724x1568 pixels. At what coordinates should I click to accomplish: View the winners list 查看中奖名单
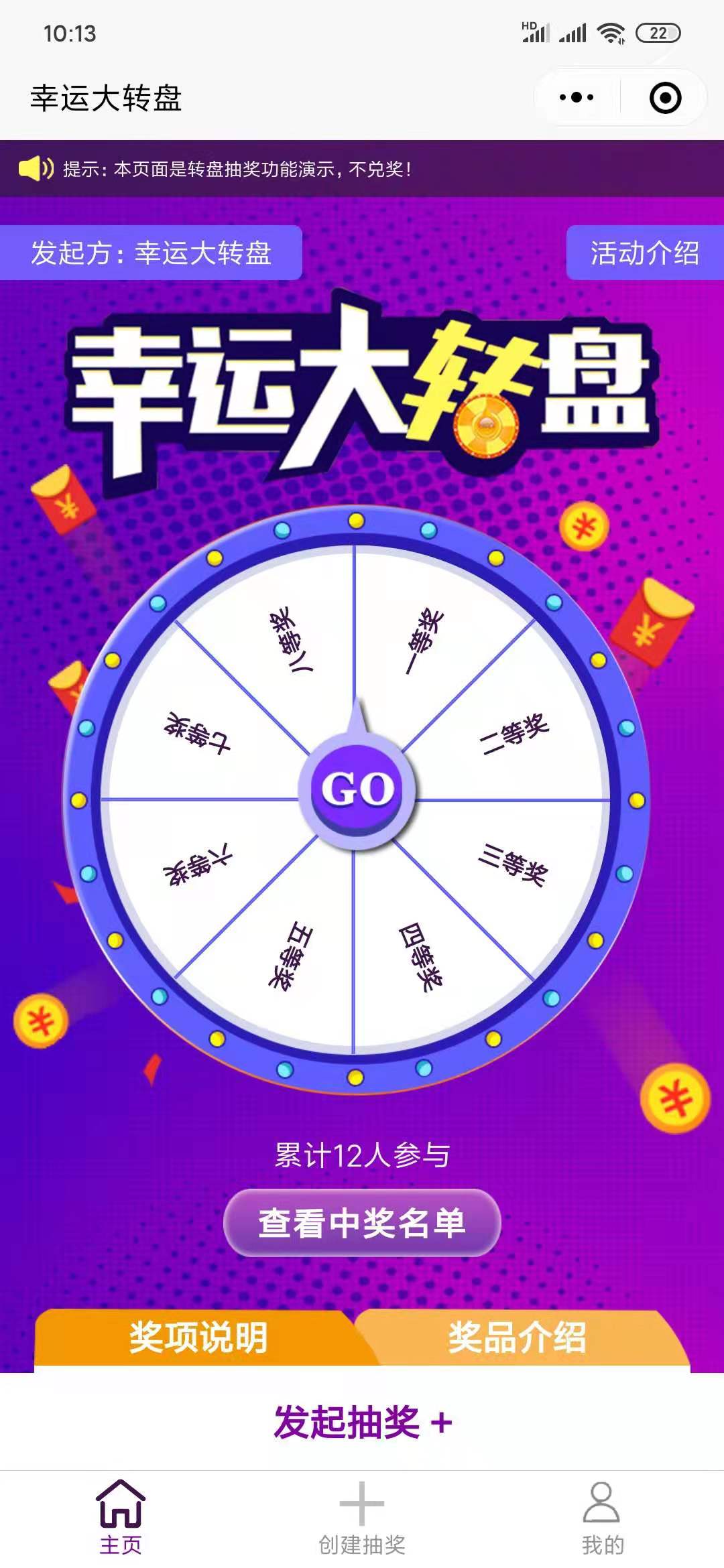click(362, 1222)
